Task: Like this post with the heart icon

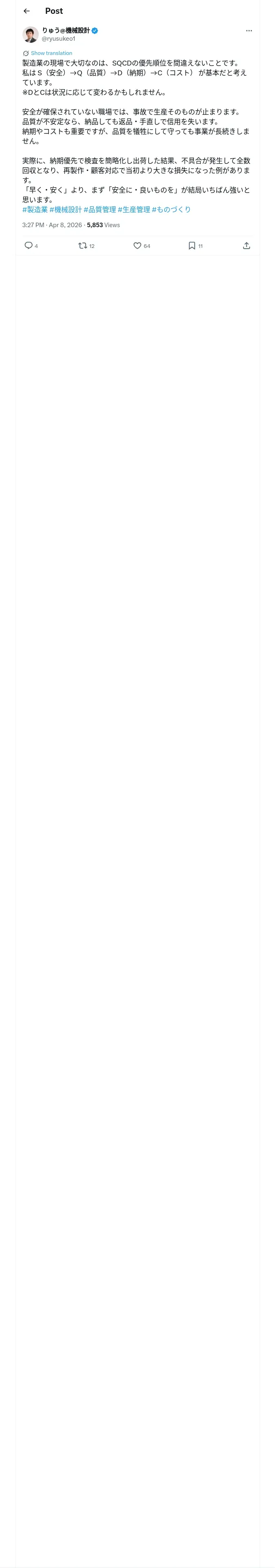Action: (137, 246)
